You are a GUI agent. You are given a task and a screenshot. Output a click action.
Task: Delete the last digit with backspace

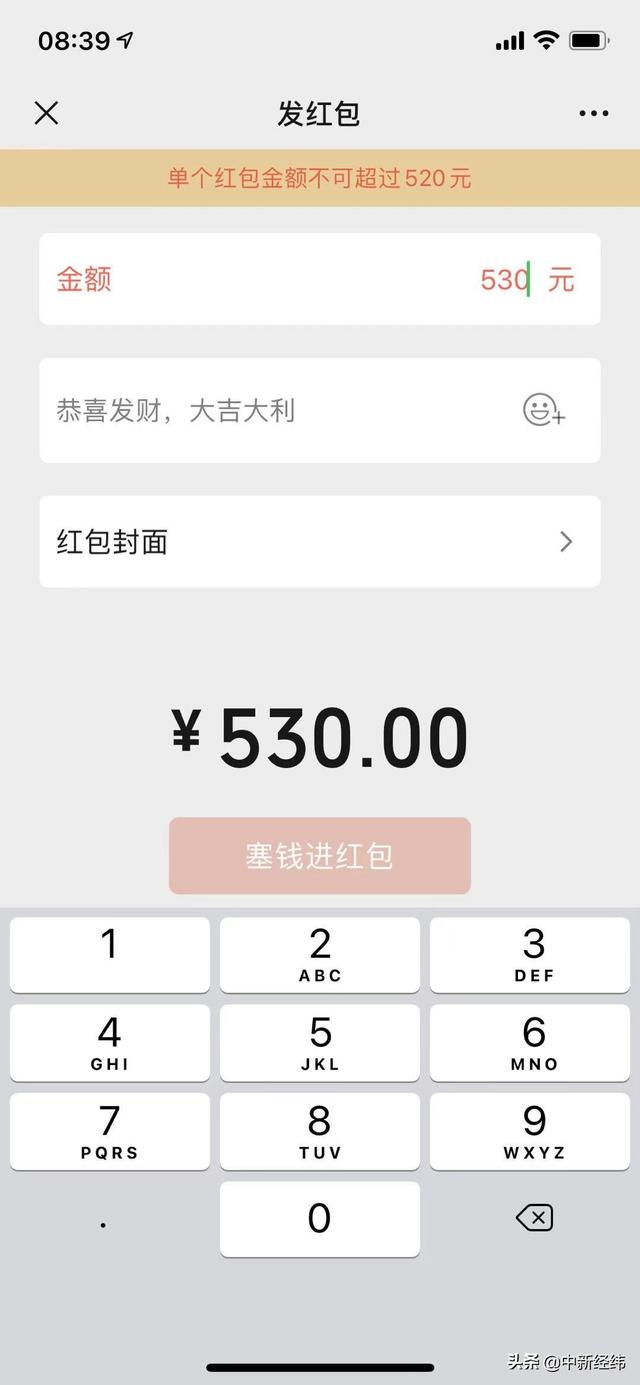point(534,1218)
